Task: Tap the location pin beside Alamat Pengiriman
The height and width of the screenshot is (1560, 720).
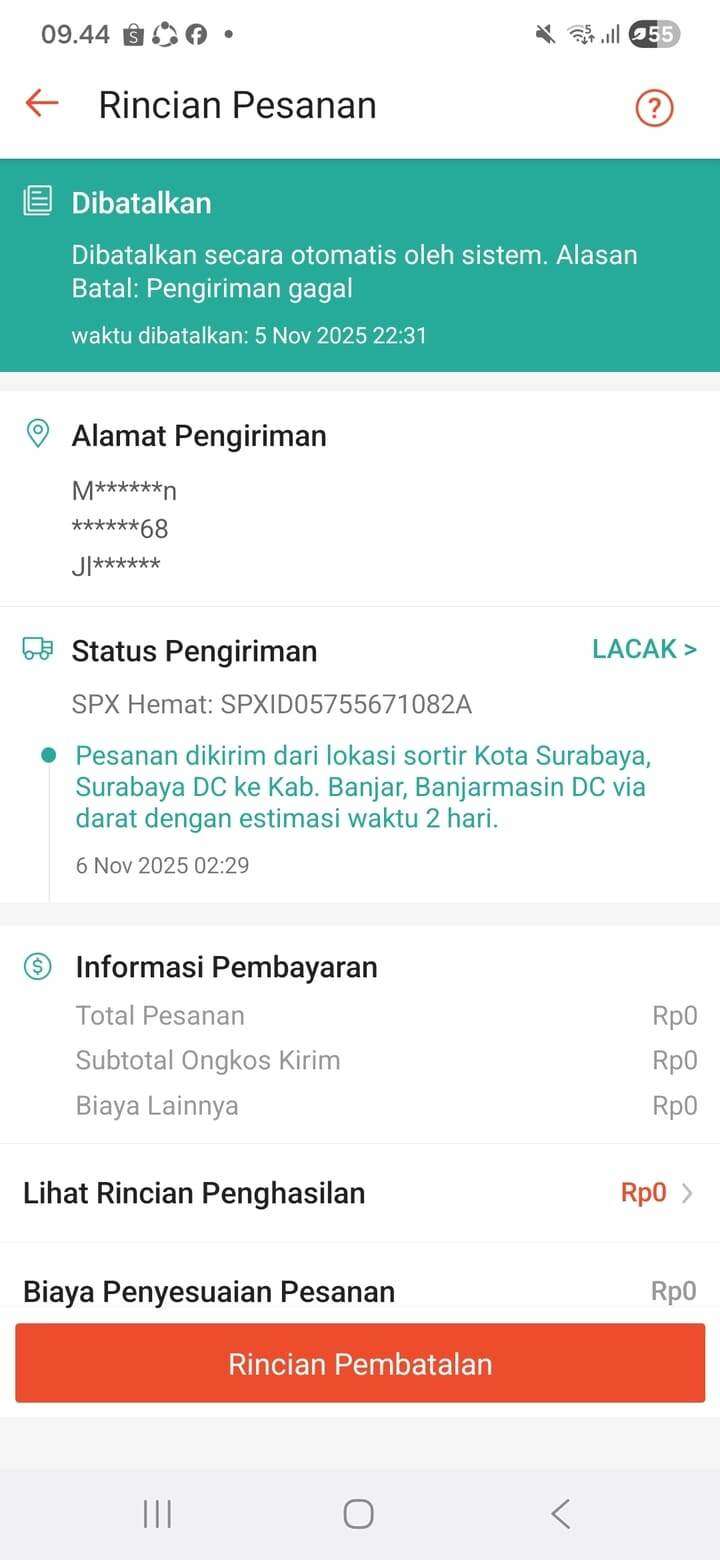Action: pyautogui.click(x=37, y=433)
